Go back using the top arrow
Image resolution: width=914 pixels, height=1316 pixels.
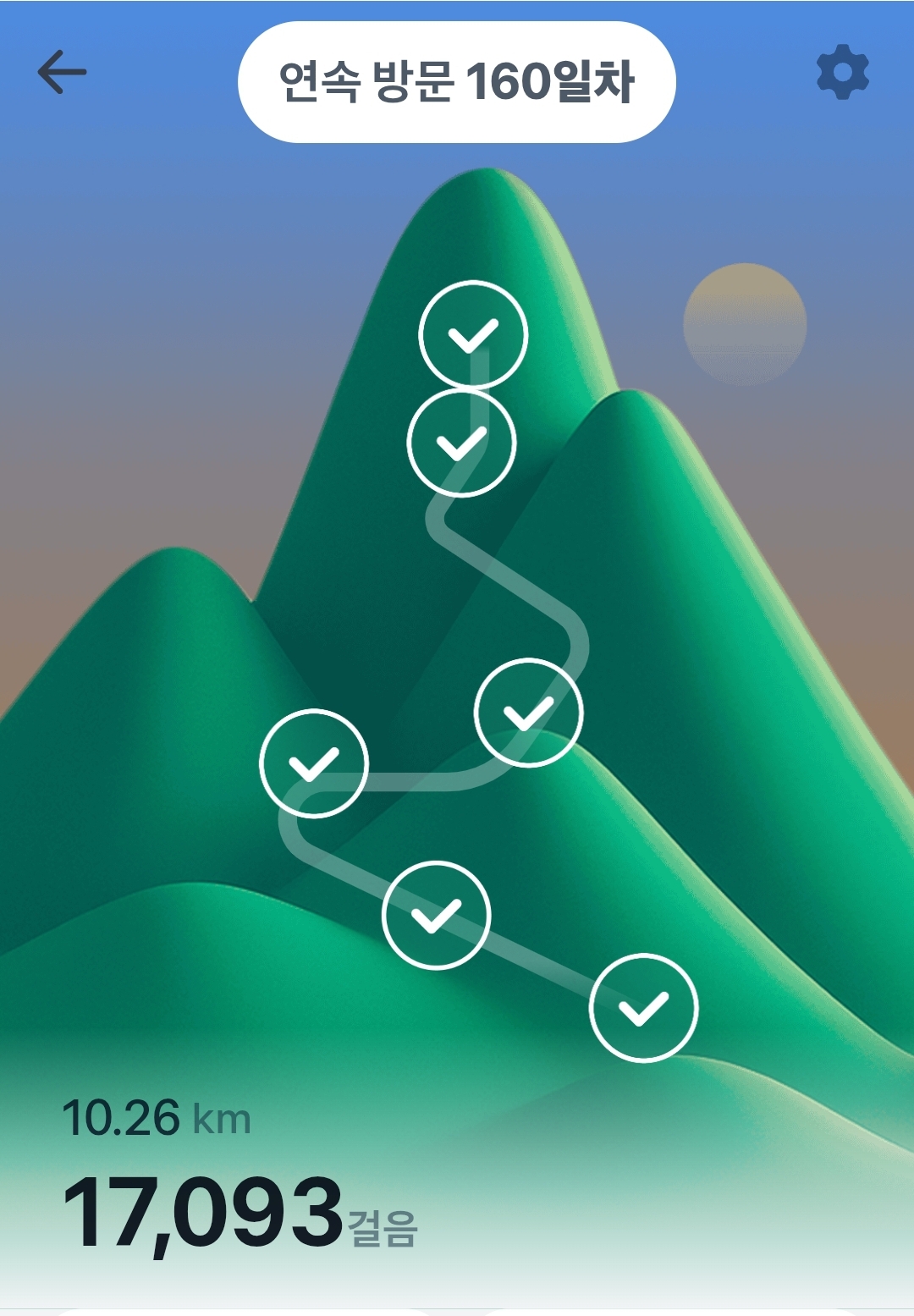63,72
